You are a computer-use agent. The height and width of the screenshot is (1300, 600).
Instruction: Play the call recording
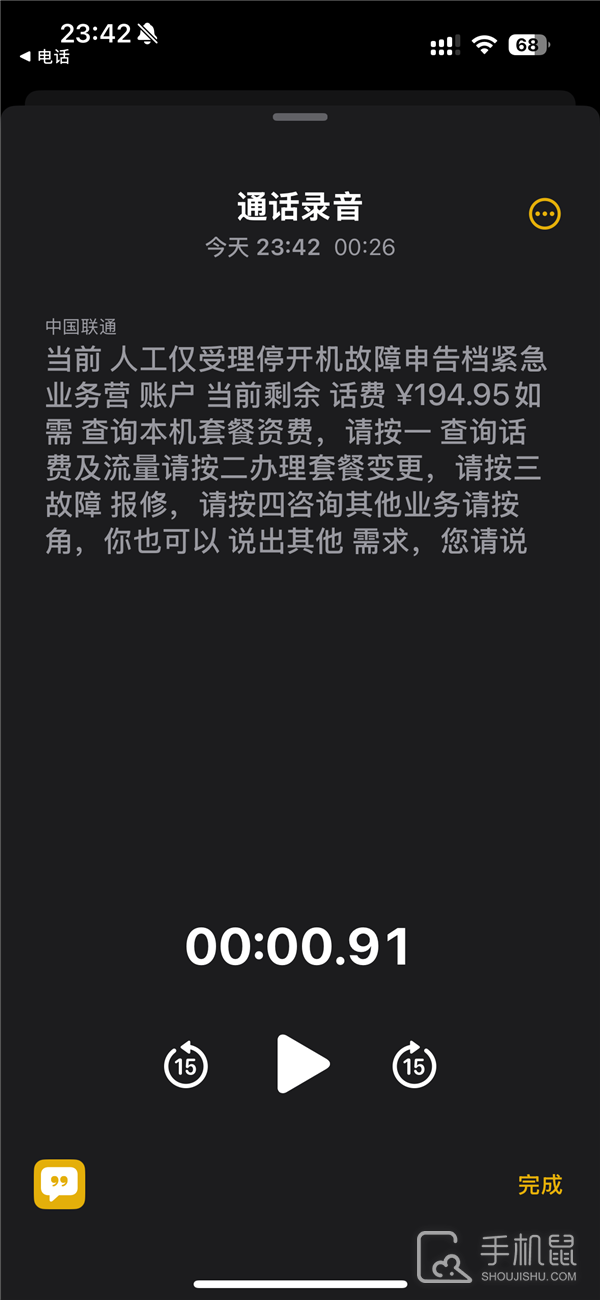[x=302, y=1064]
